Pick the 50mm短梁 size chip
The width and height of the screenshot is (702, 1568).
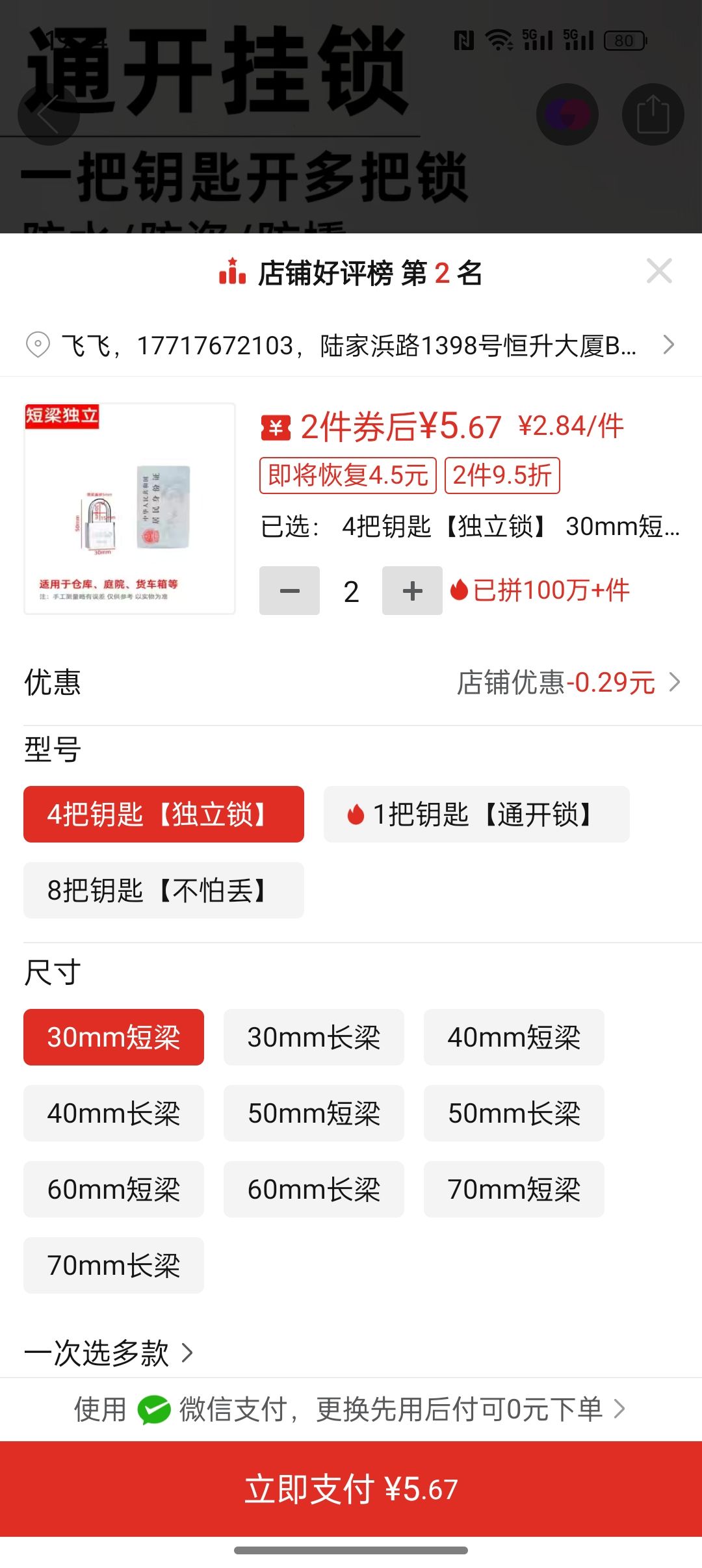(314, 1114)
